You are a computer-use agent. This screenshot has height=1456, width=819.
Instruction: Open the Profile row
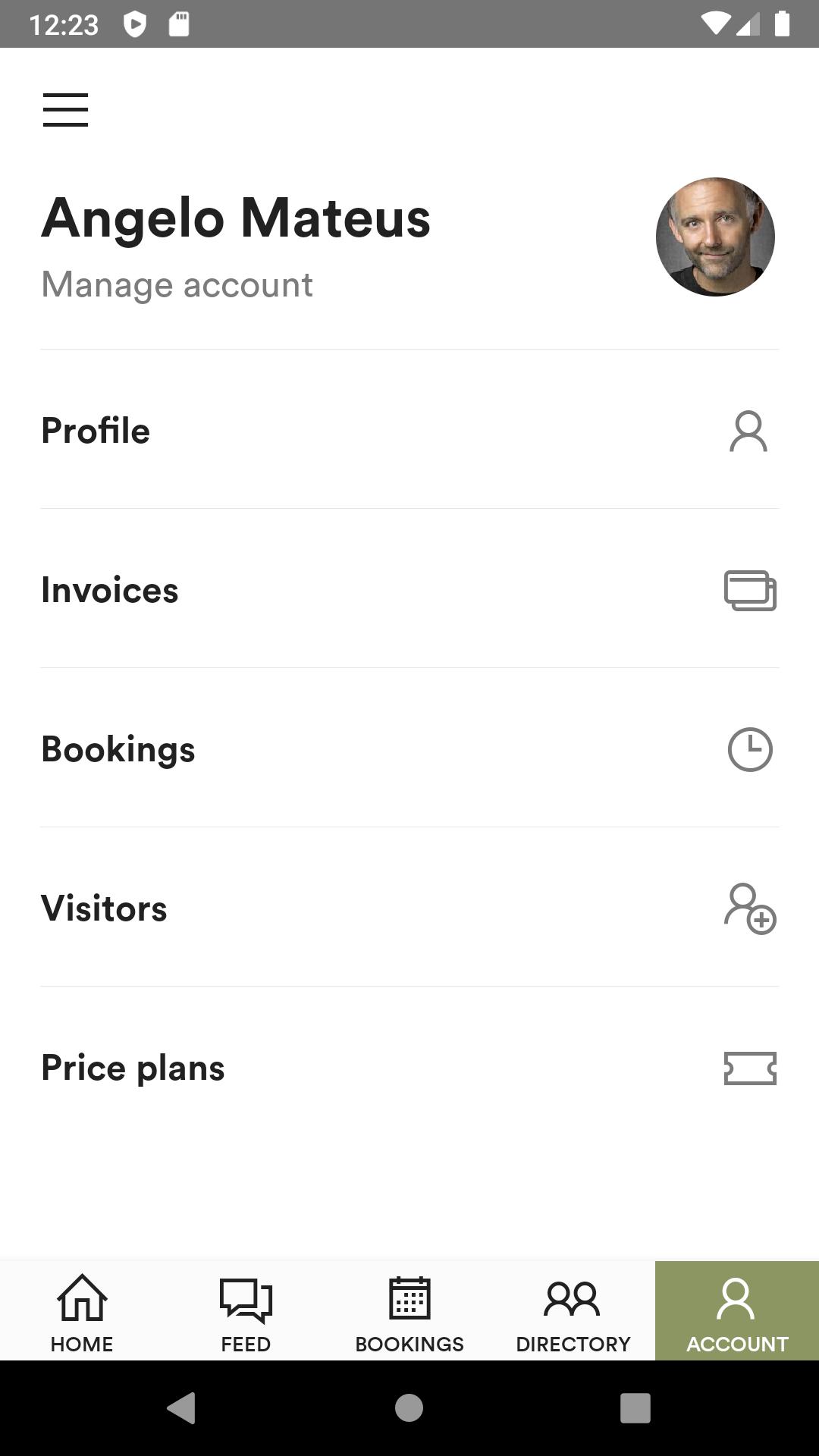click(409, 430)
